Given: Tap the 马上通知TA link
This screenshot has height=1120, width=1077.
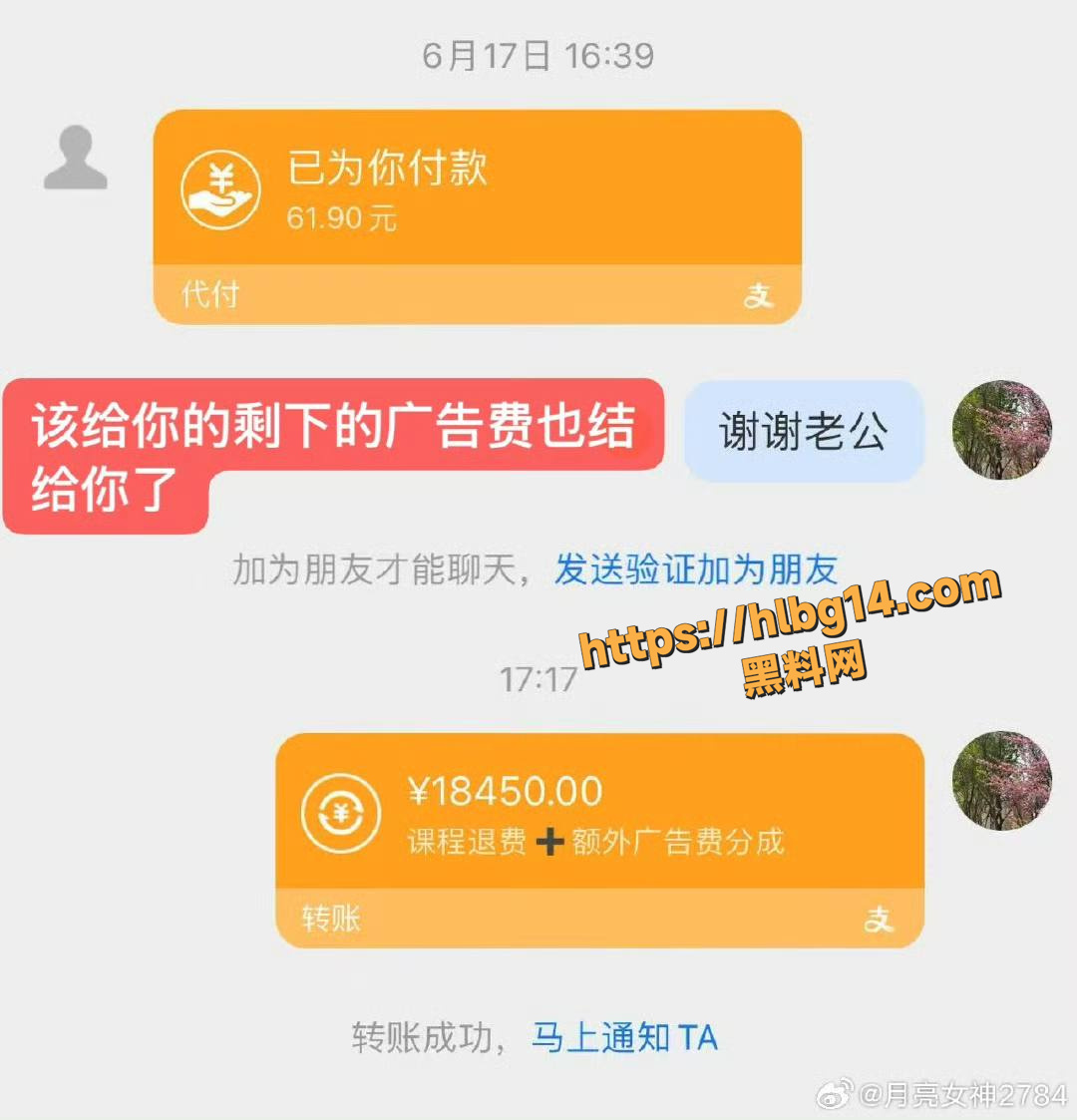Looking at the screenshot, I should point(625,1037).
